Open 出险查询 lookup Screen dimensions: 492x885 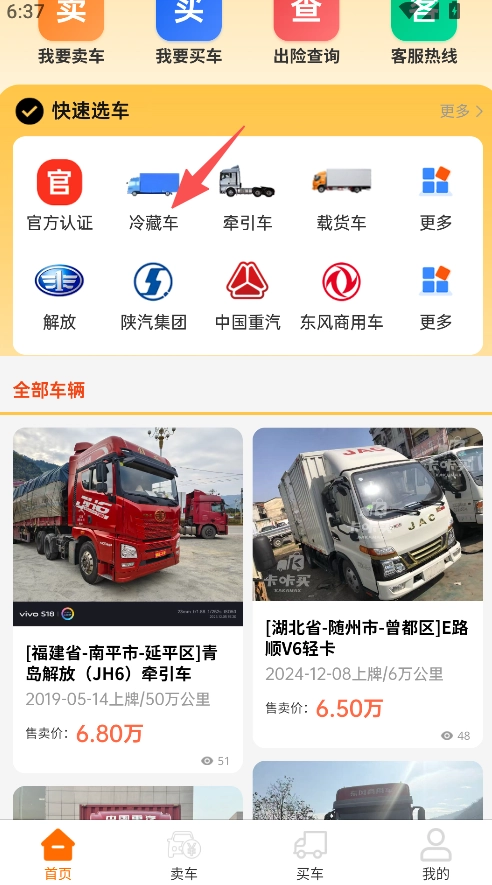pyautogui.click(x=306, y=33)
